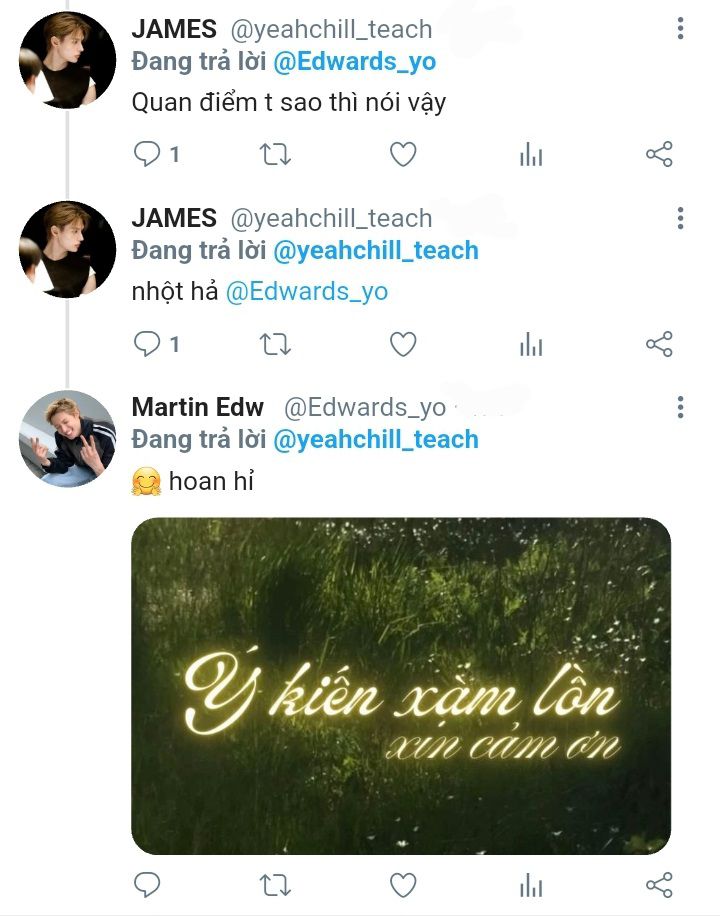View analytics of the "nhột hả" tweet
Viewport: 720px width, 916px height.
point(531,345)
